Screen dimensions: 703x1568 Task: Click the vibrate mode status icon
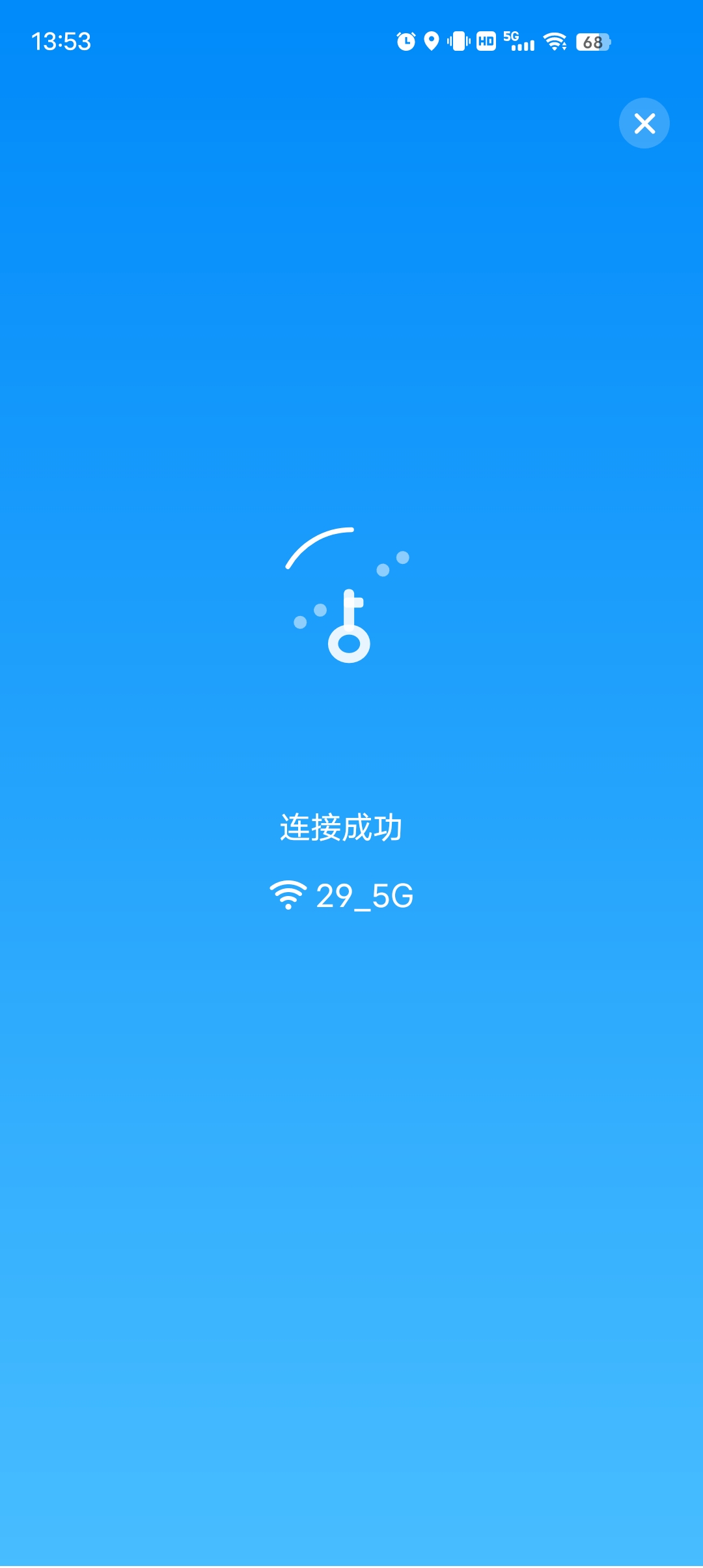tap(458, 42)
